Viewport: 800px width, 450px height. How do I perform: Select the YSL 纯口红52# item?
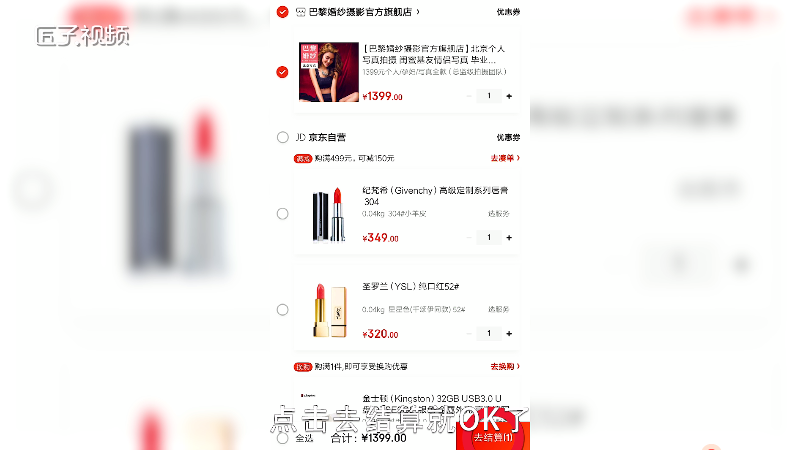[282, 309]
